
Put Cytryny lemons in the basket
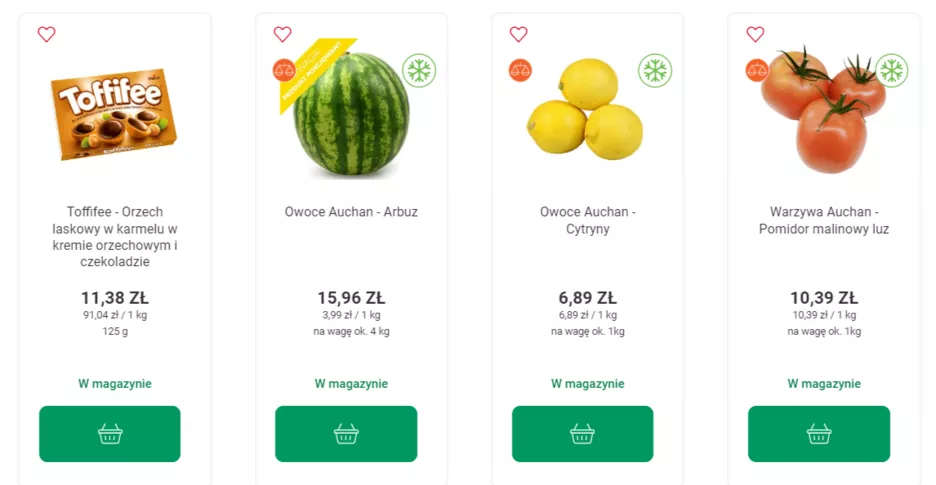582,434
